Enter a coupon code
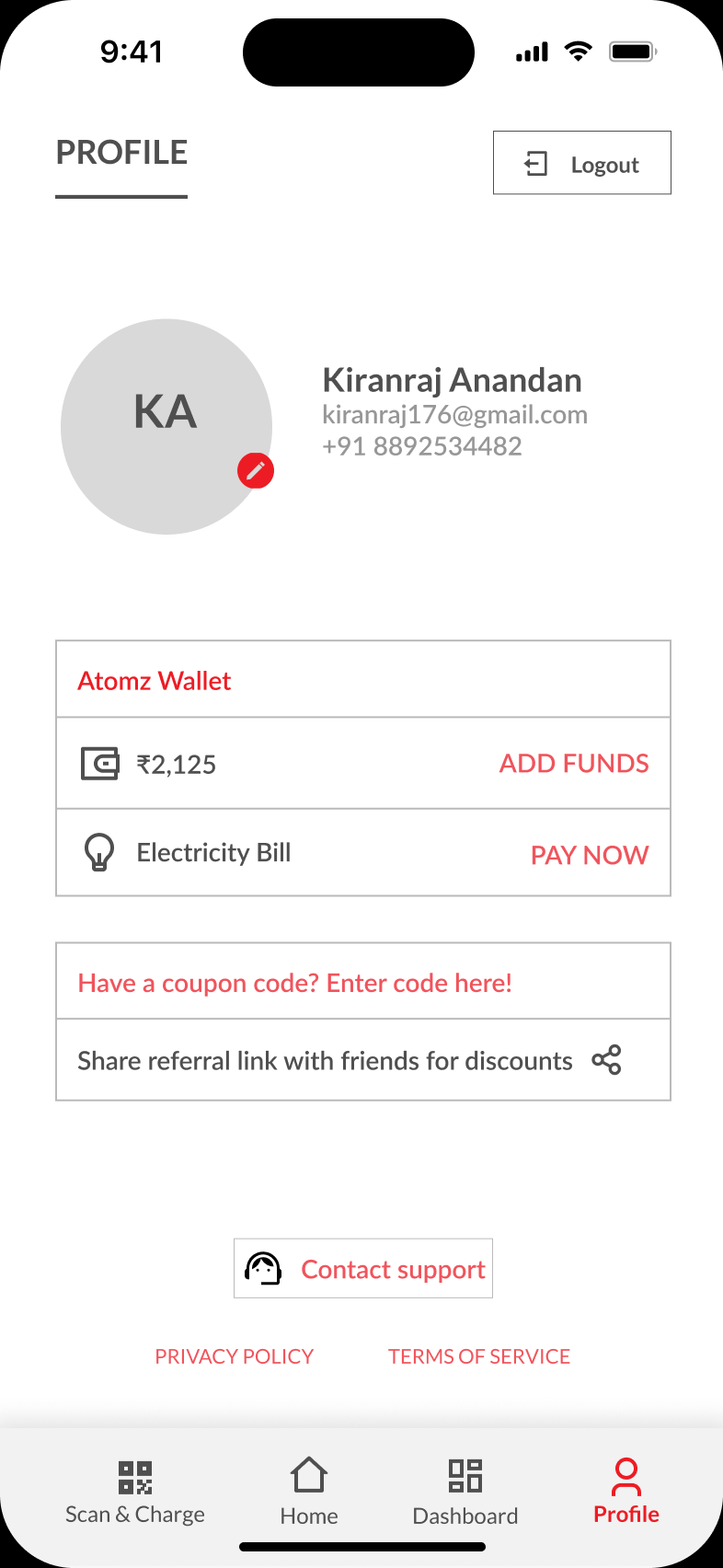Viewport: 723px width, 1568px height. [363, 982]
